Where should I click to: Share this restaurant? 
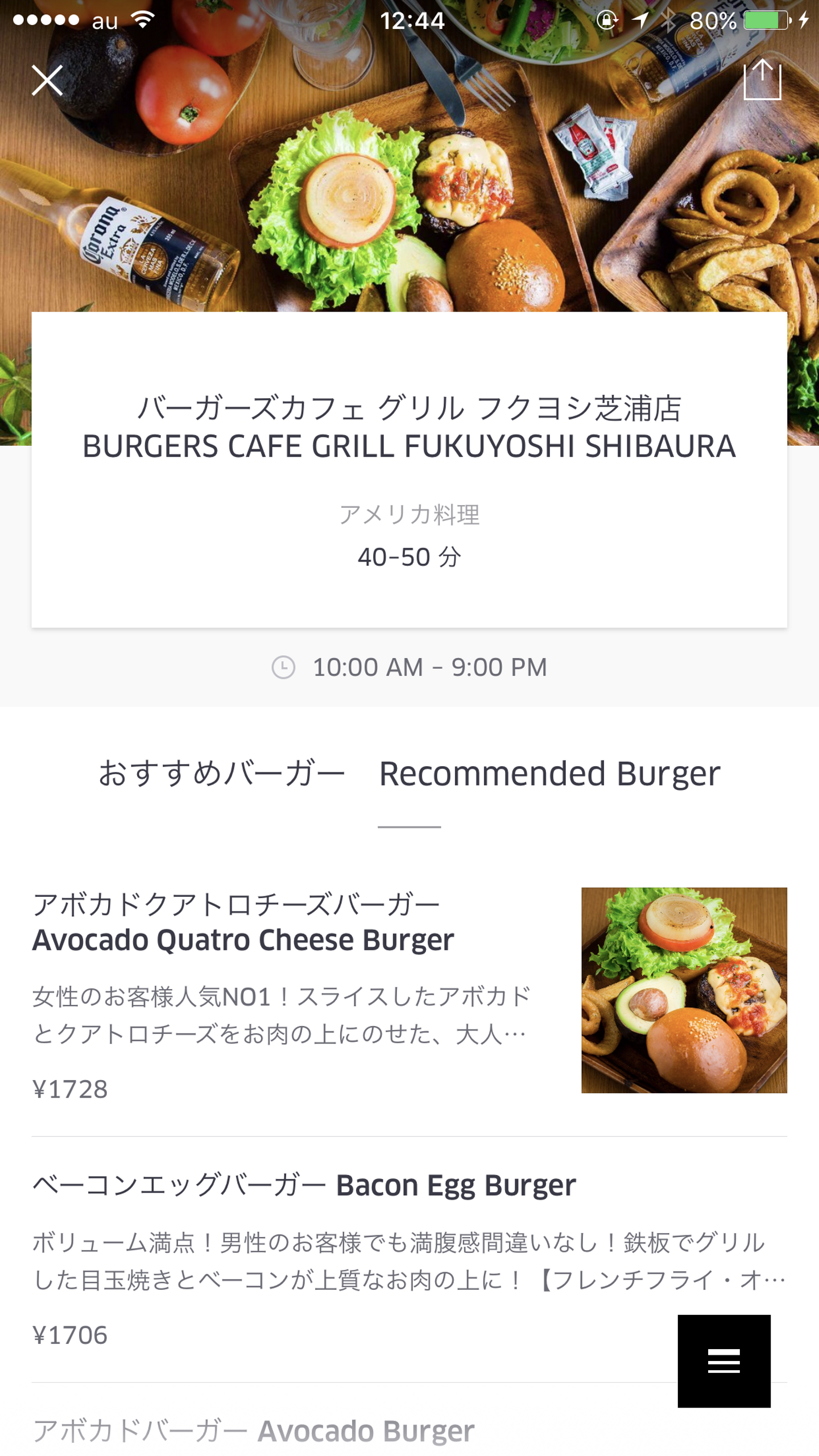tap(762, 80)
